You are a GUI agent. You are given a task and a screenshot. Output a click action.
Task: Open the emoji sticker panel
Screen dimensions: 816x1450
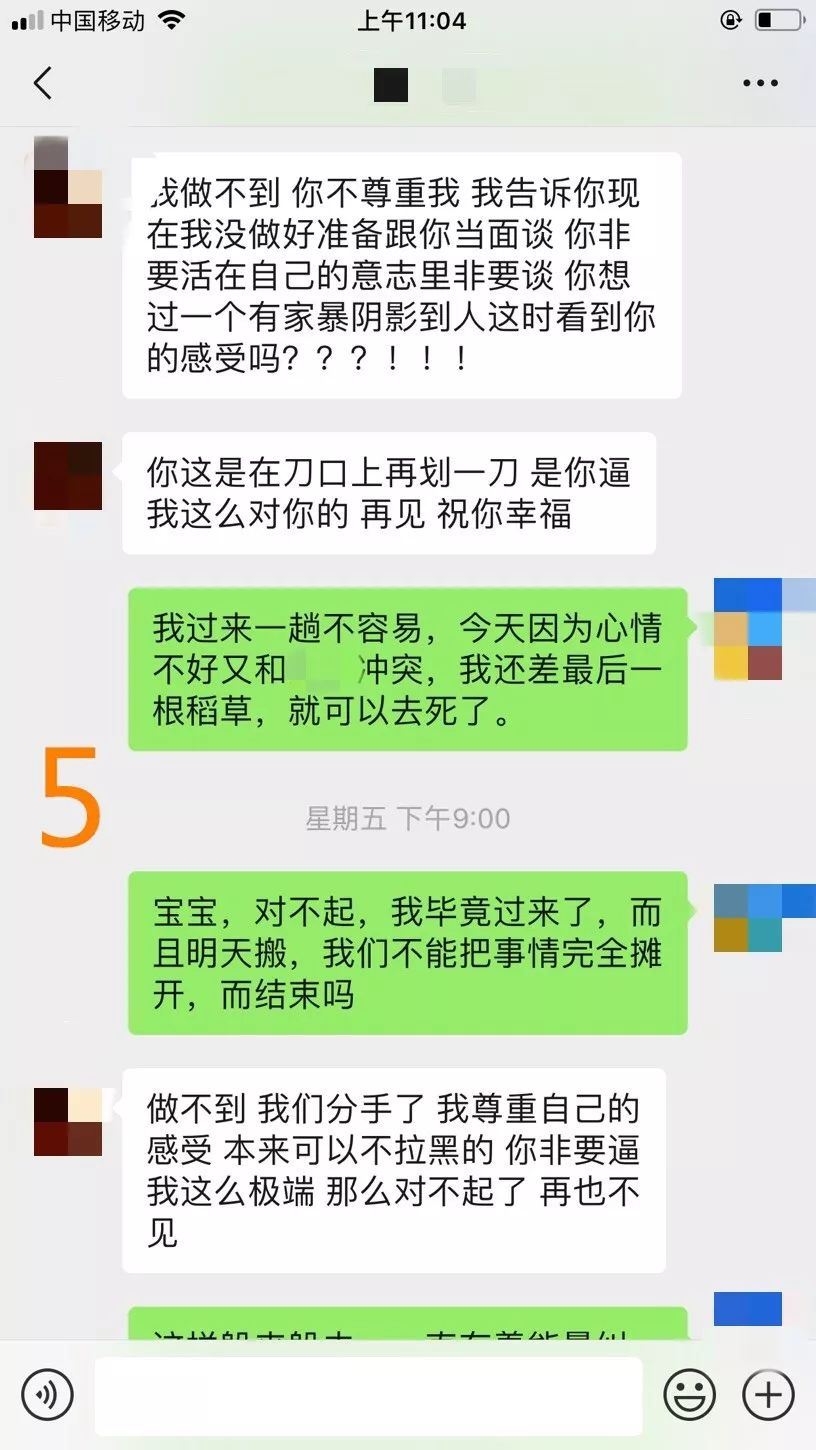[690, 1394]
